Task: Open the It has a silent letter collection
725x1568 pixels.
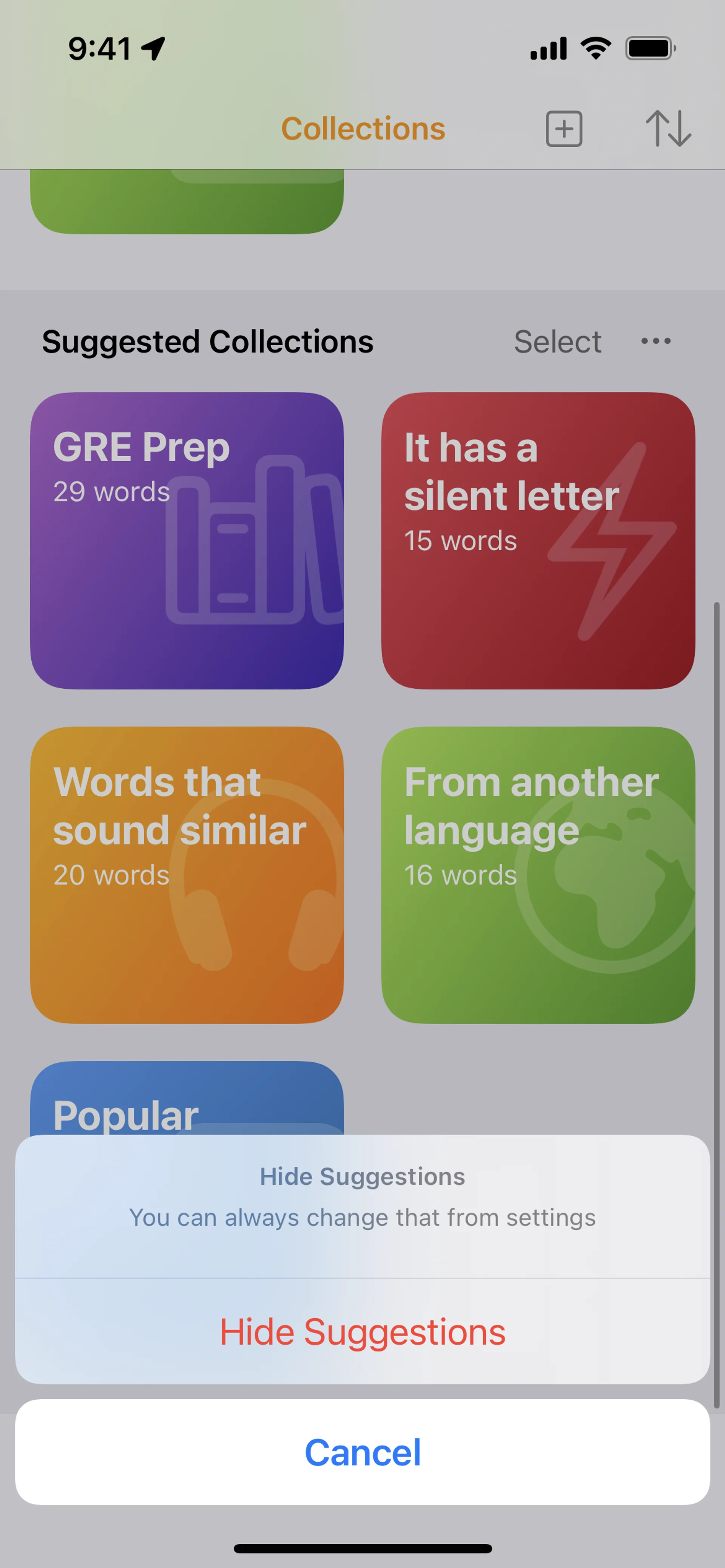Action: pos(538,540)
